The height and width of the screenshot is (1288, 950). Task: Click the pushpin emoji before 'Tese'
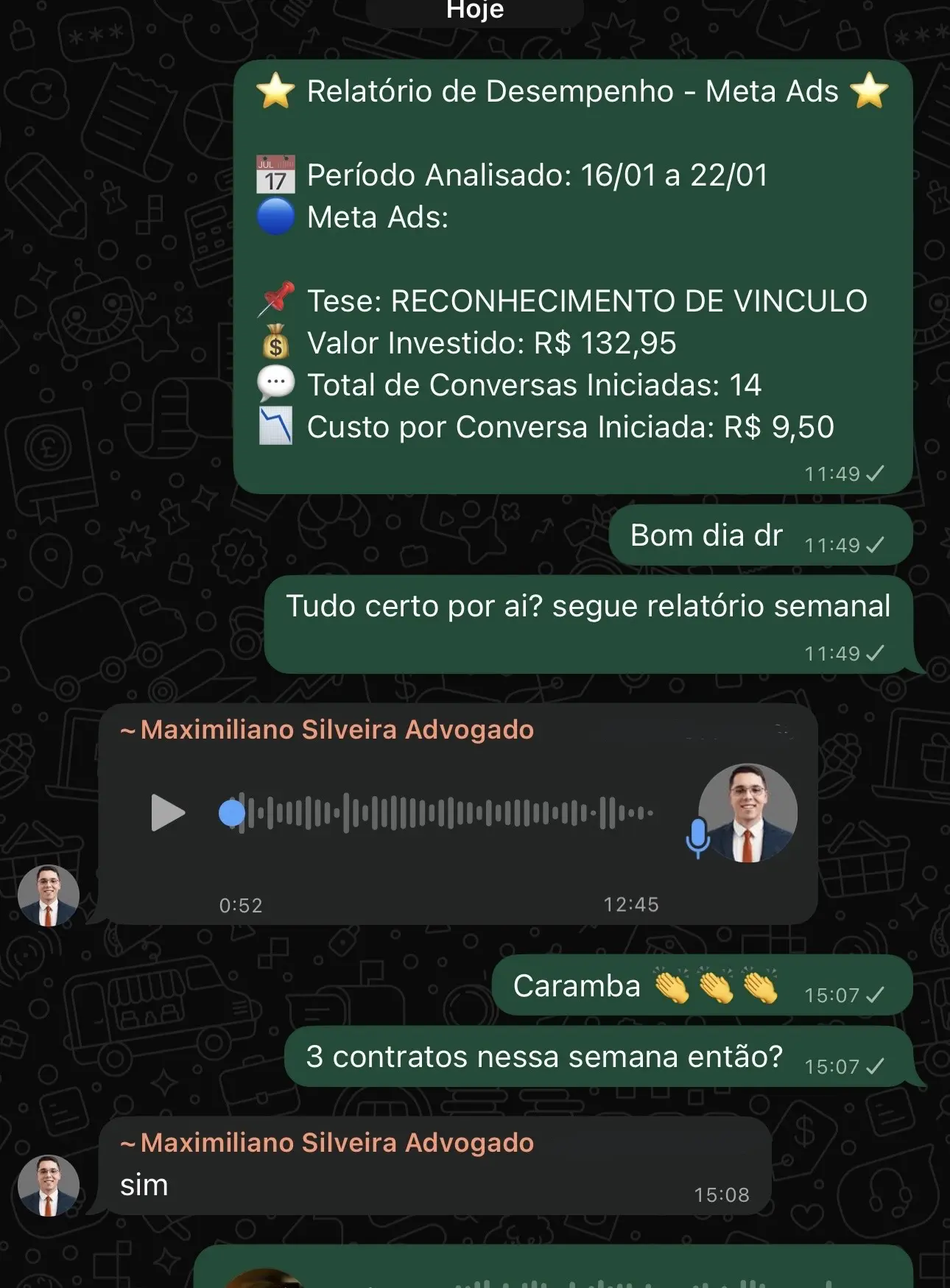[x=275, y=299]
